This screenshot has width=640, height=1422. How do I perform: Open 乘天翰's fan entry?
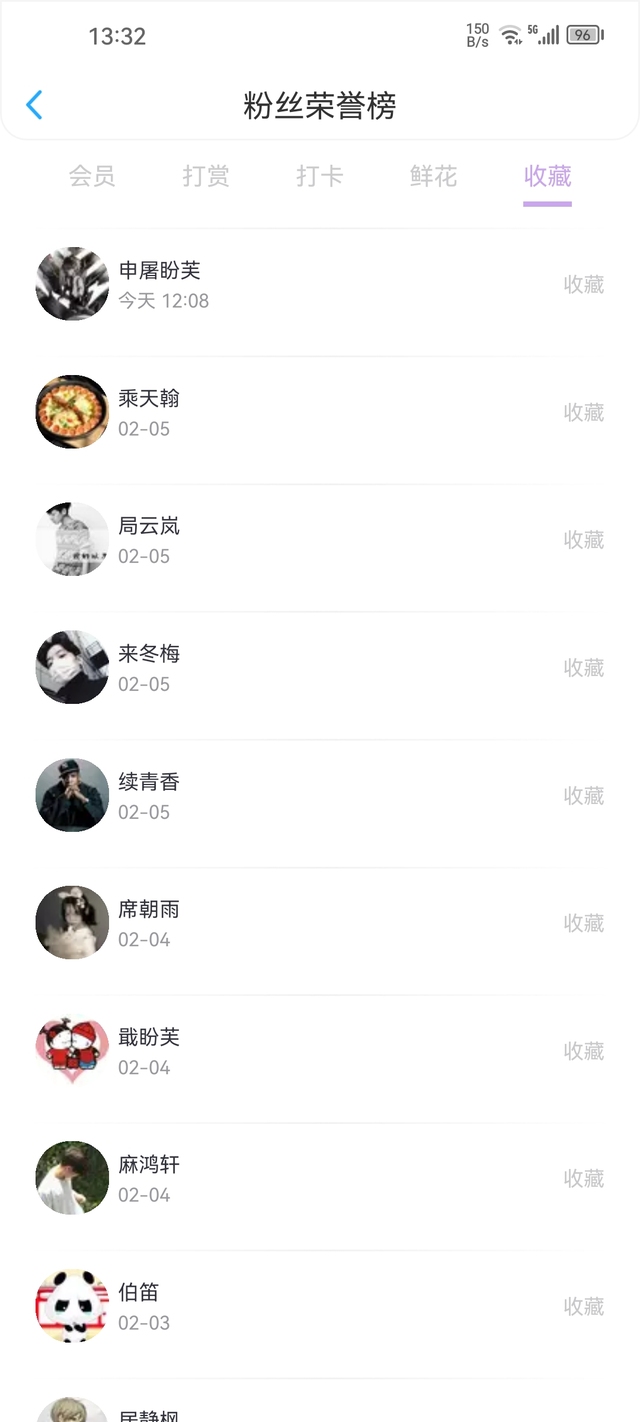pyautogui.click(x=320, y=412)
